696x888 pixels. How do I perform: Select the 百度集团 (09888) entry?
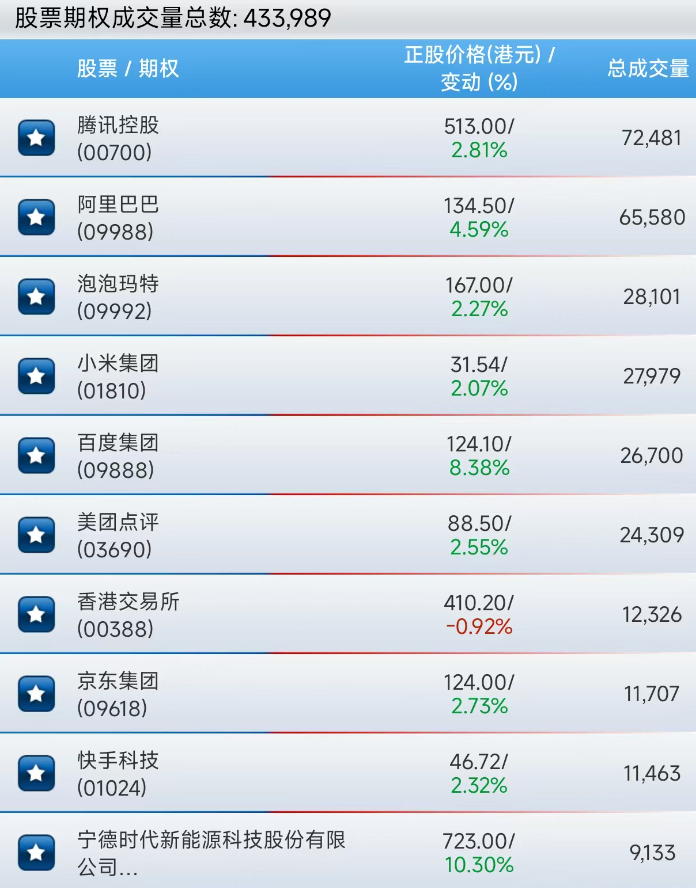[x=118, y=456]
